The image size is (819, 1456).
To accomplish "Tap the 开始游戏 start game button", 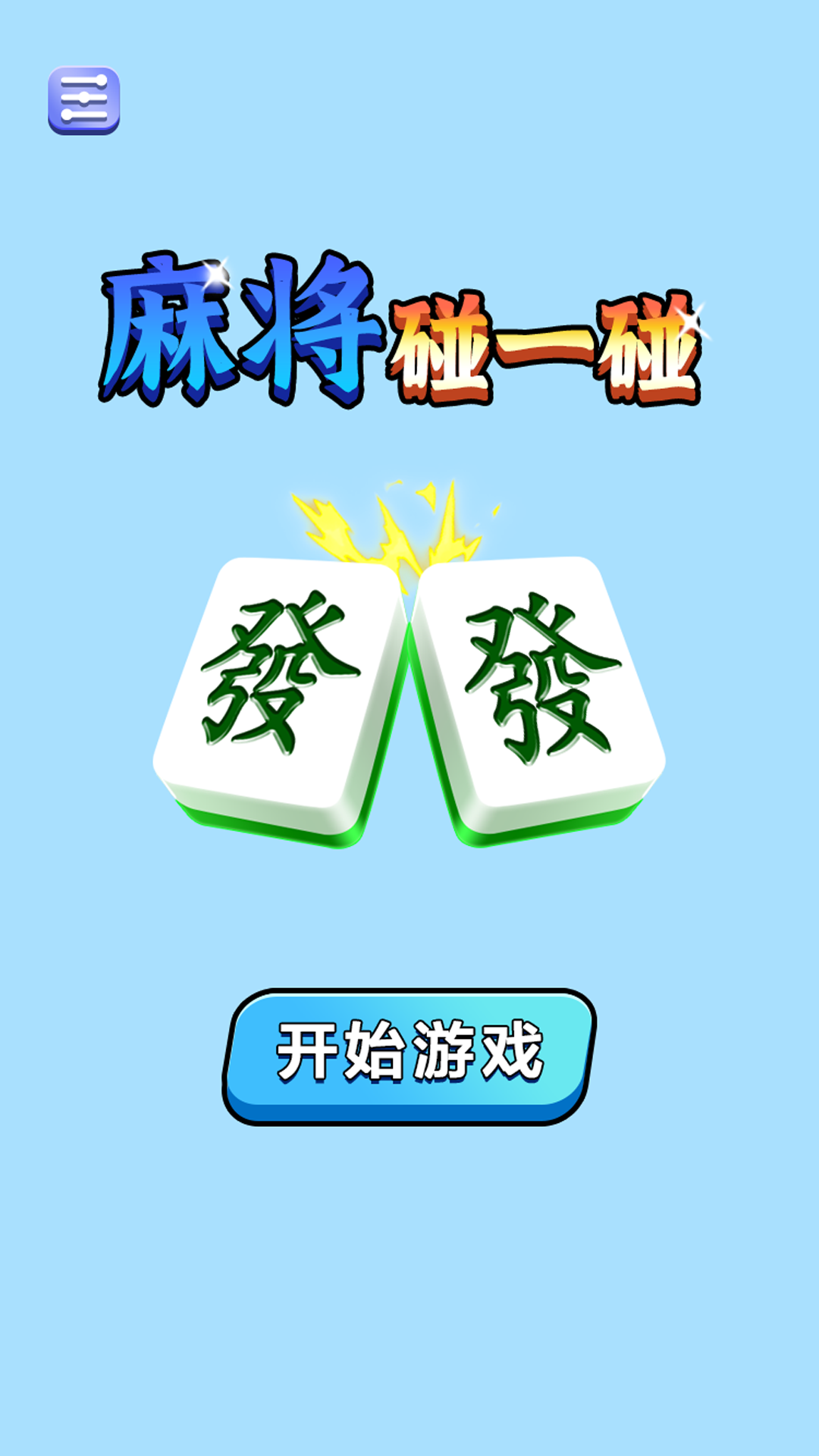I will (409, 1054).
